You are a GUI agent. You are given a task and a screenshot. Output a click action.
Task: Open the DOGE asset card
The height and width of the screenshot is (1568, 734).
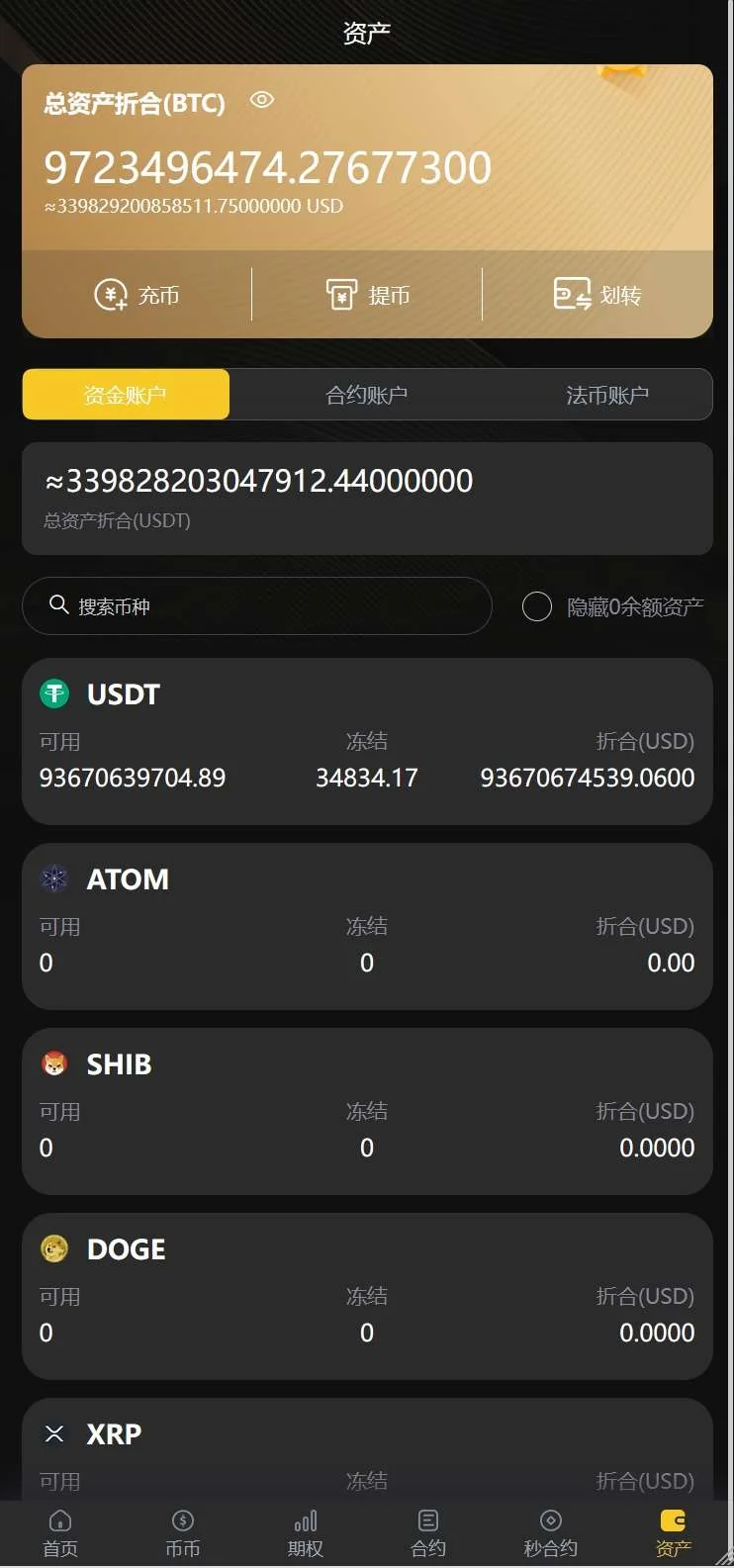pos(367,1295)
